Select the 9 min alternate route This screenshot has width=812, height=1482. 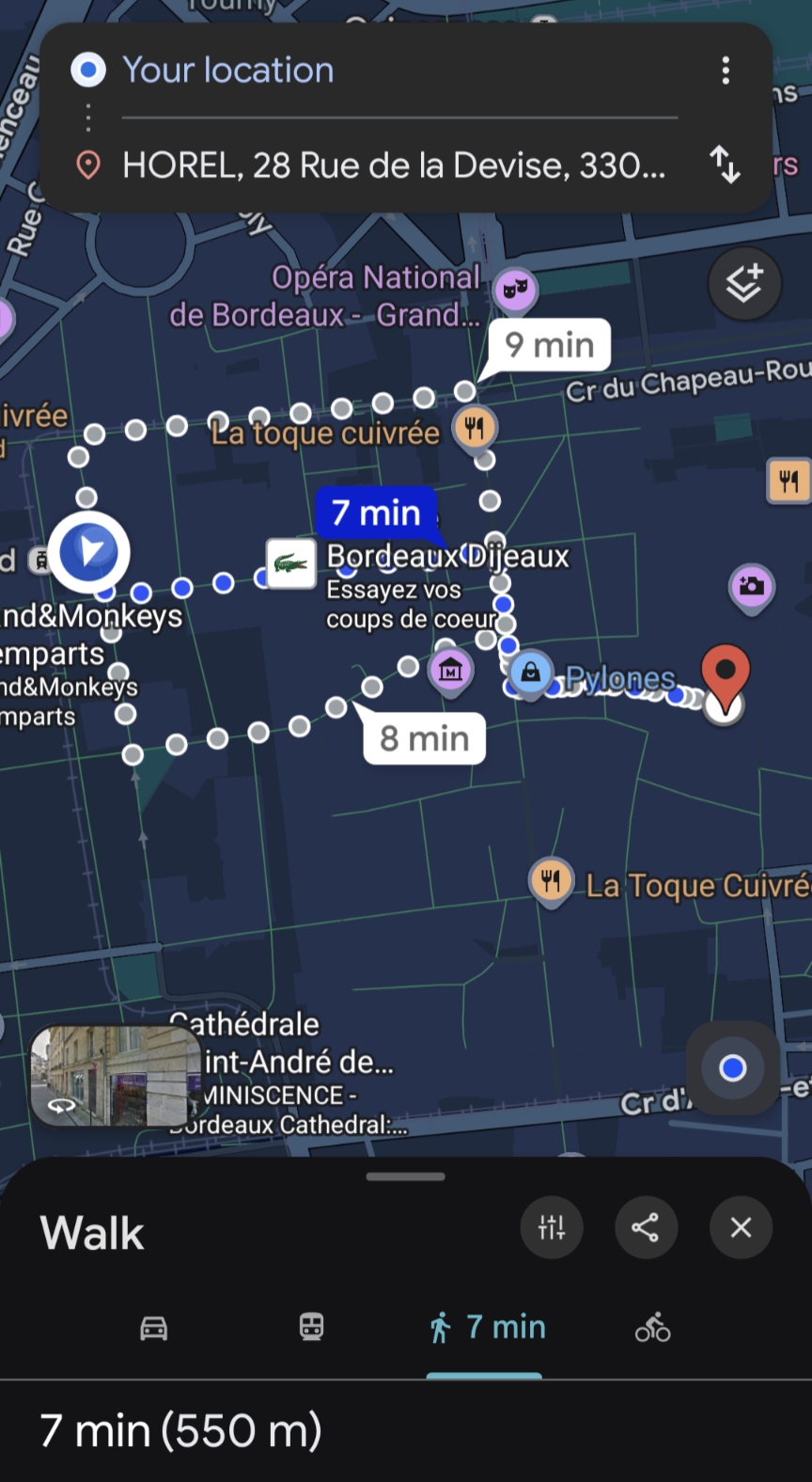click(551, 345)
